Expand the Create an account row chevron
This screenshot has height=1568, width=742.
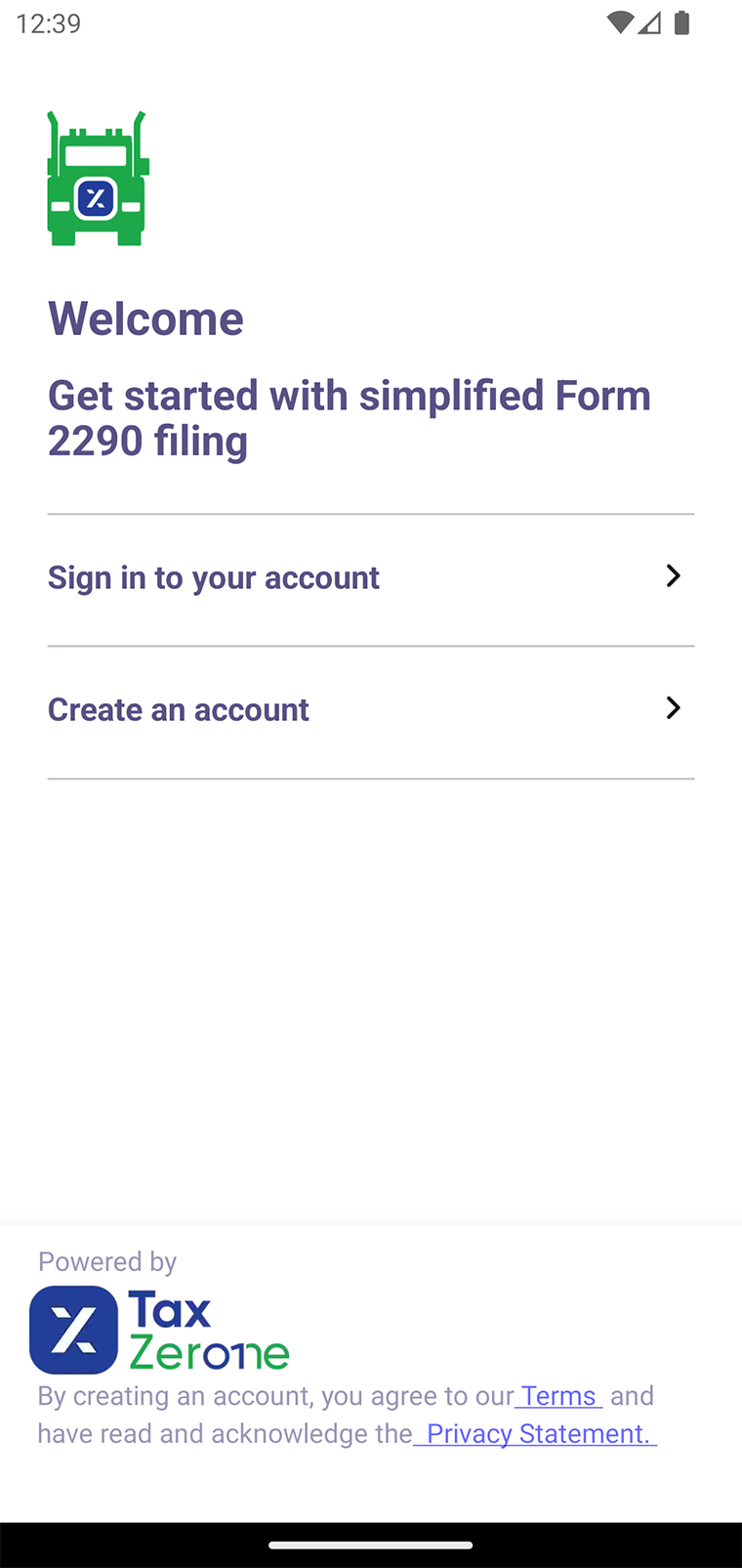click(672, 707)
